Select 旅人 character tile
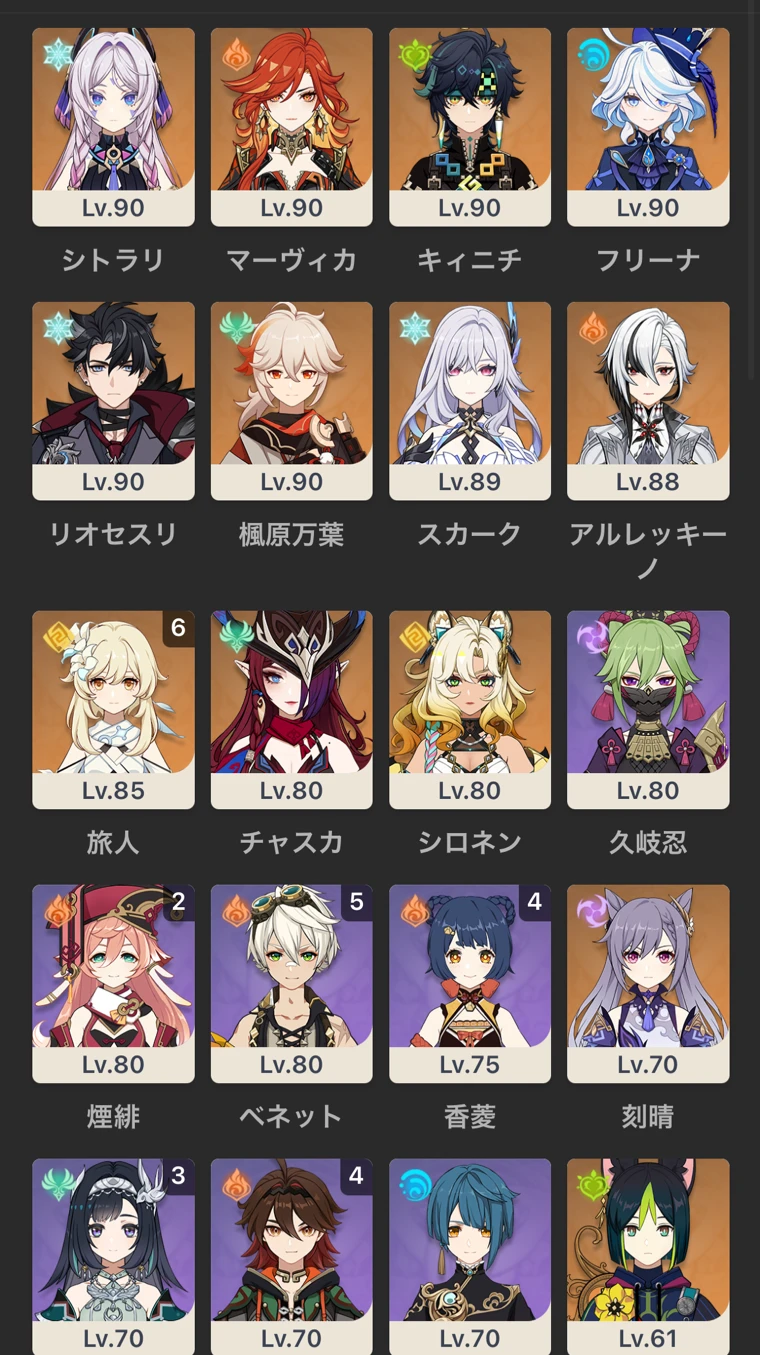Viewport: 760px width, 1355px height. (113, 709)
